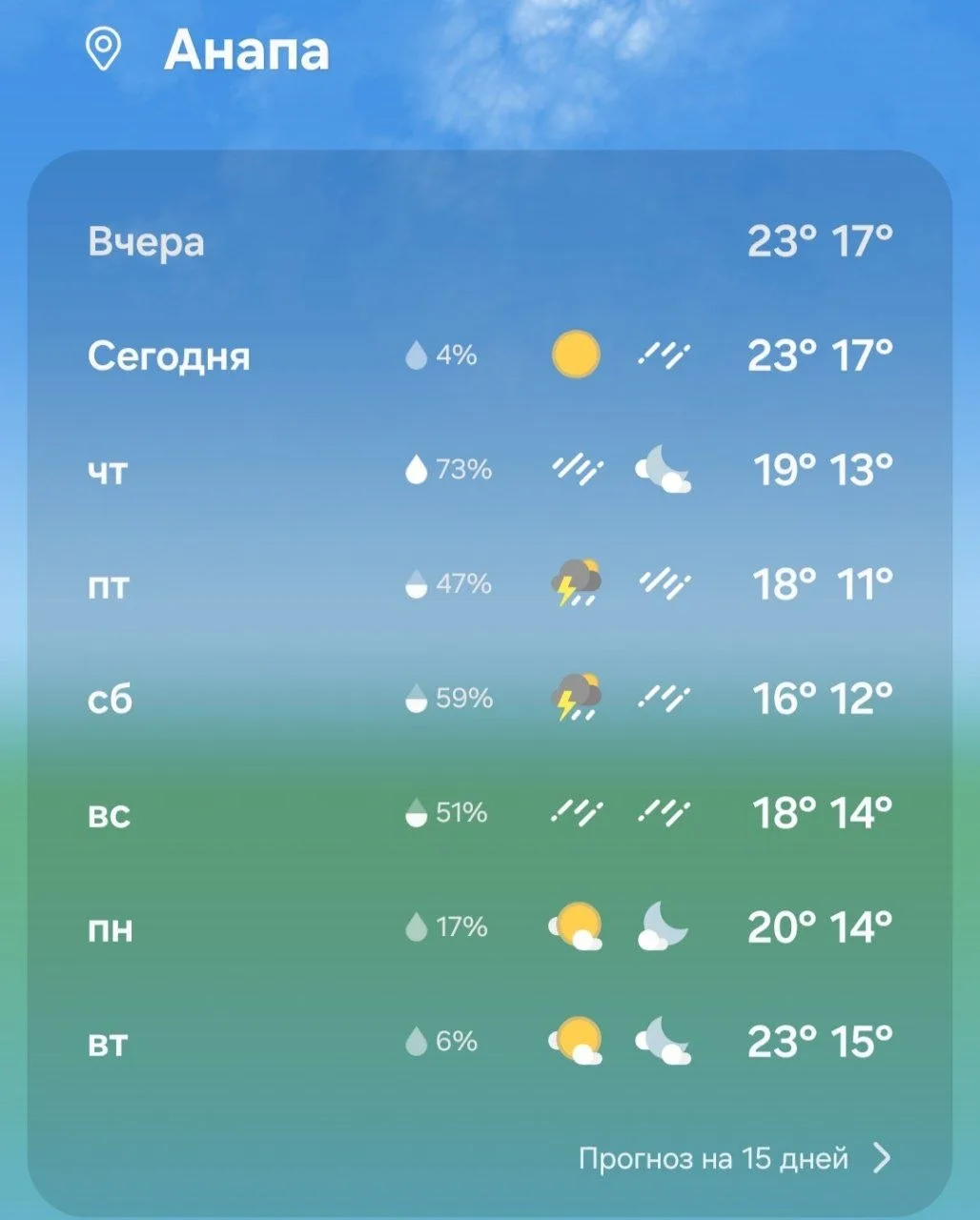Open the вс forecast row

tap(490, 813)
